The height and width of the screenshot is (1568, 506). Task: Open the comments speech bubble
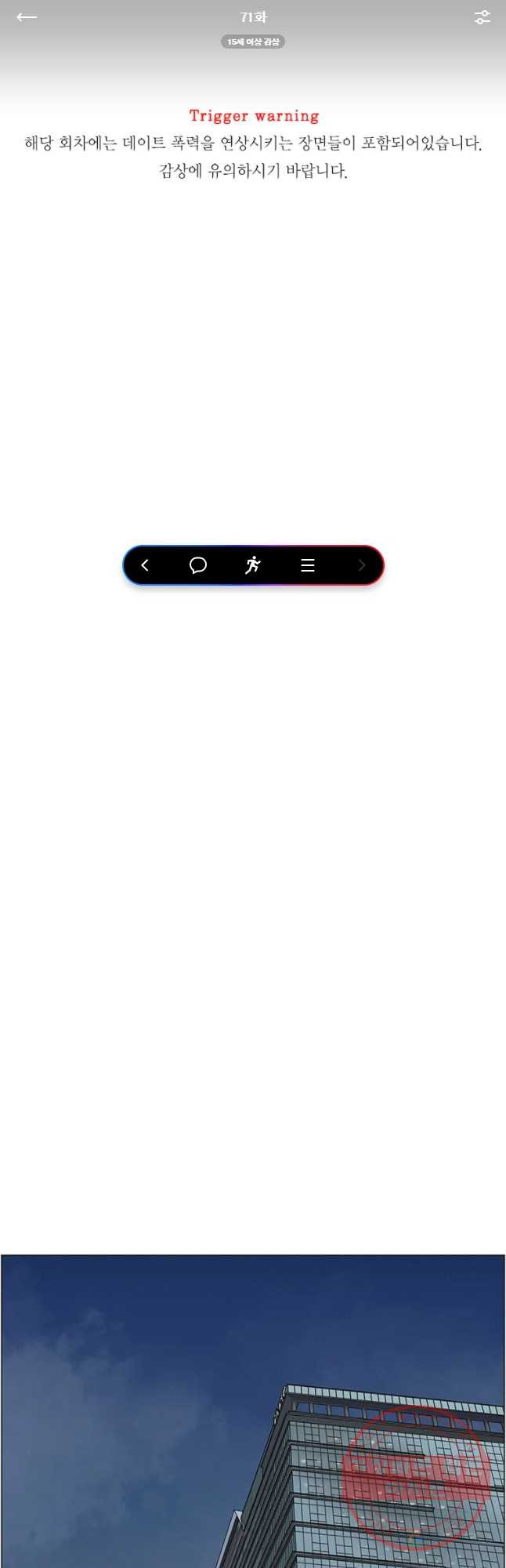pos(198,565)
